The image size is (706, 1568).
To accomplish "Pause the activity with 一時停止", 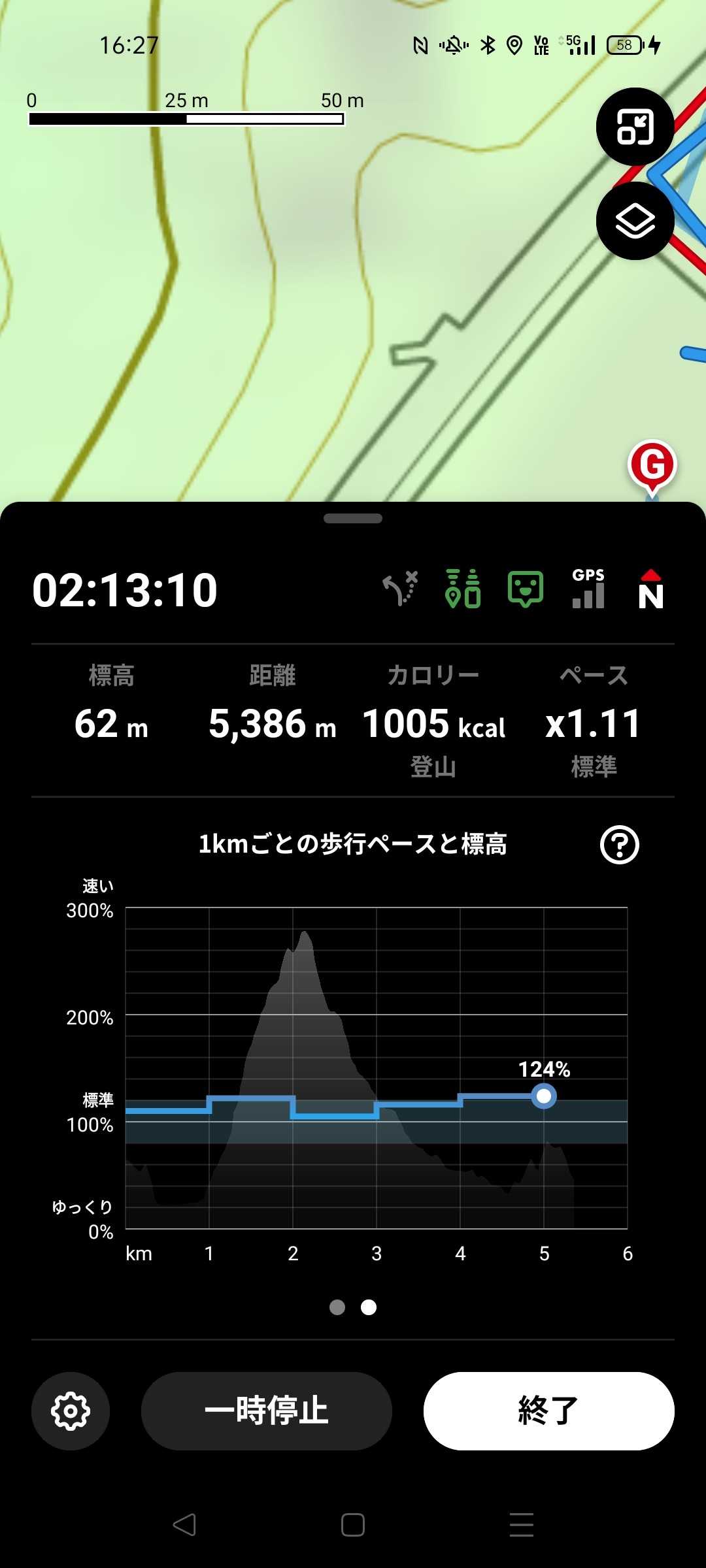I will click(x=267, y=1411).
